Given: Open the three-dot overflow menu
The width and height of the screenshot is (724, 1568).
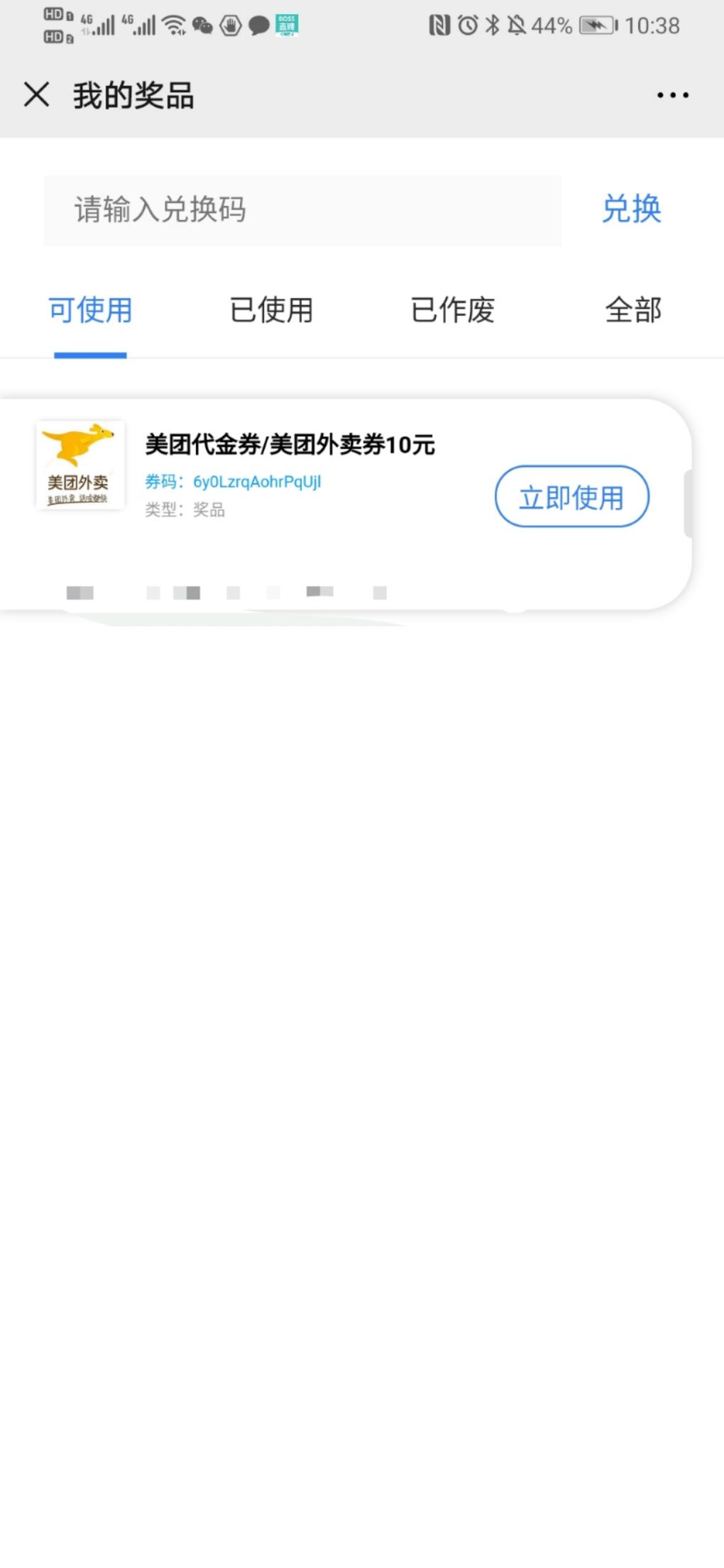Looking at the screenshot, I should pos(671,95).
